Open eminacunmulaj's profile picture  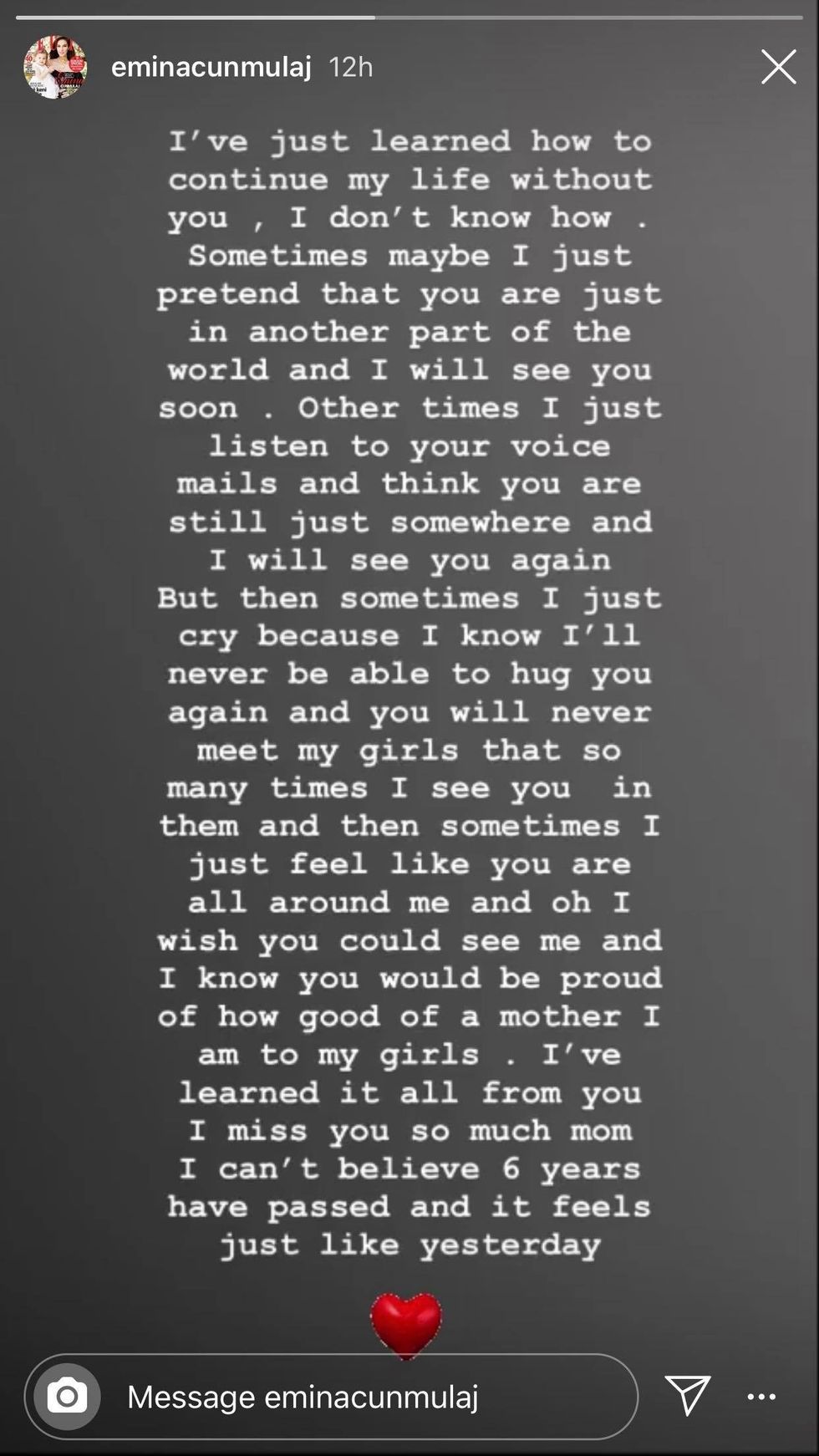55,68
